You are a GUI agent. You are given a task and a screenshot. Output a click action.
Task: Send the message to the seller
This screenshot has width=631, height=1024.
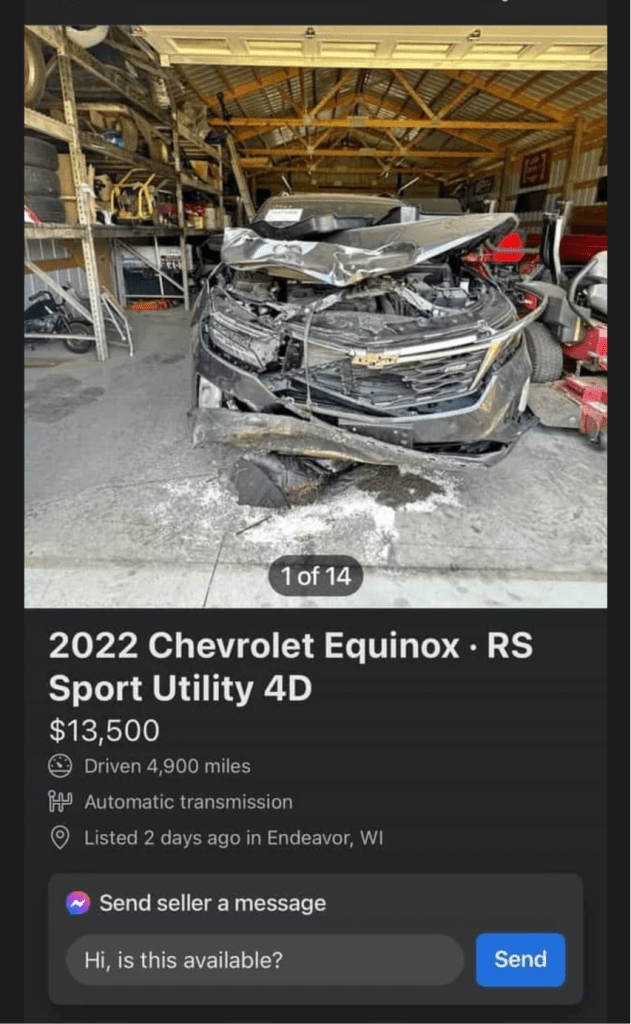[520, 960]
